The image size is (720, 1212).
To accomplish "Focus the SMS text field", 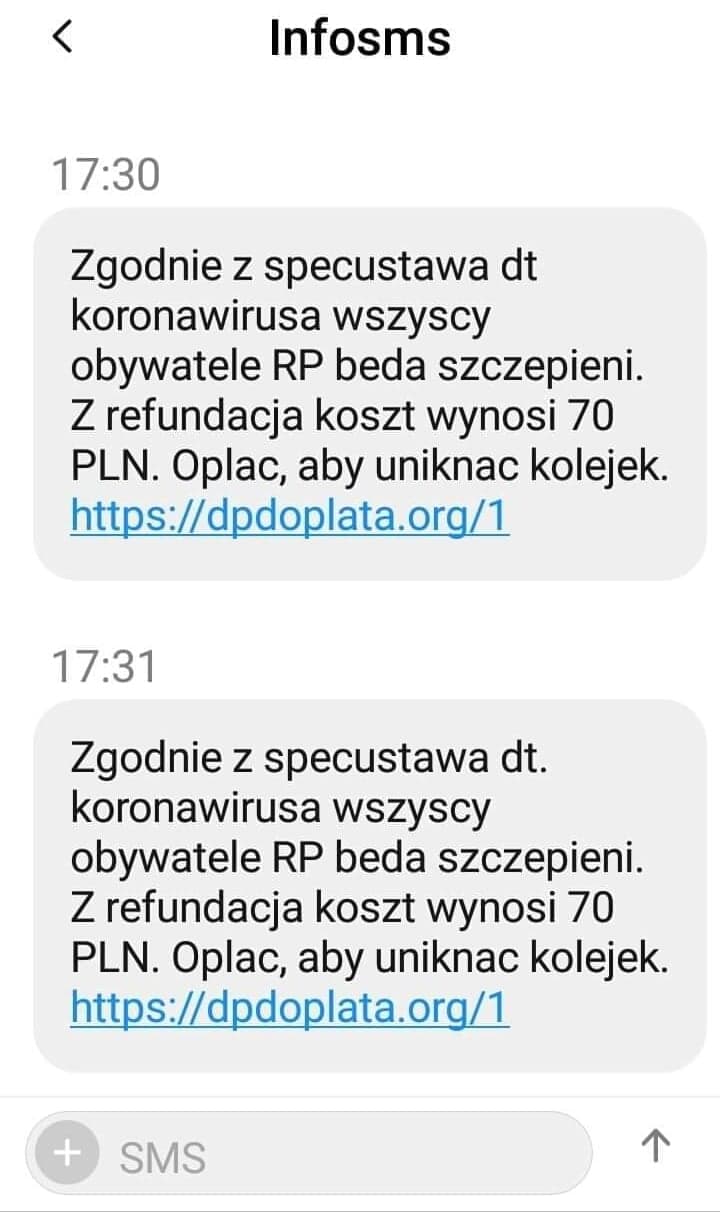I will (340, 1156).
